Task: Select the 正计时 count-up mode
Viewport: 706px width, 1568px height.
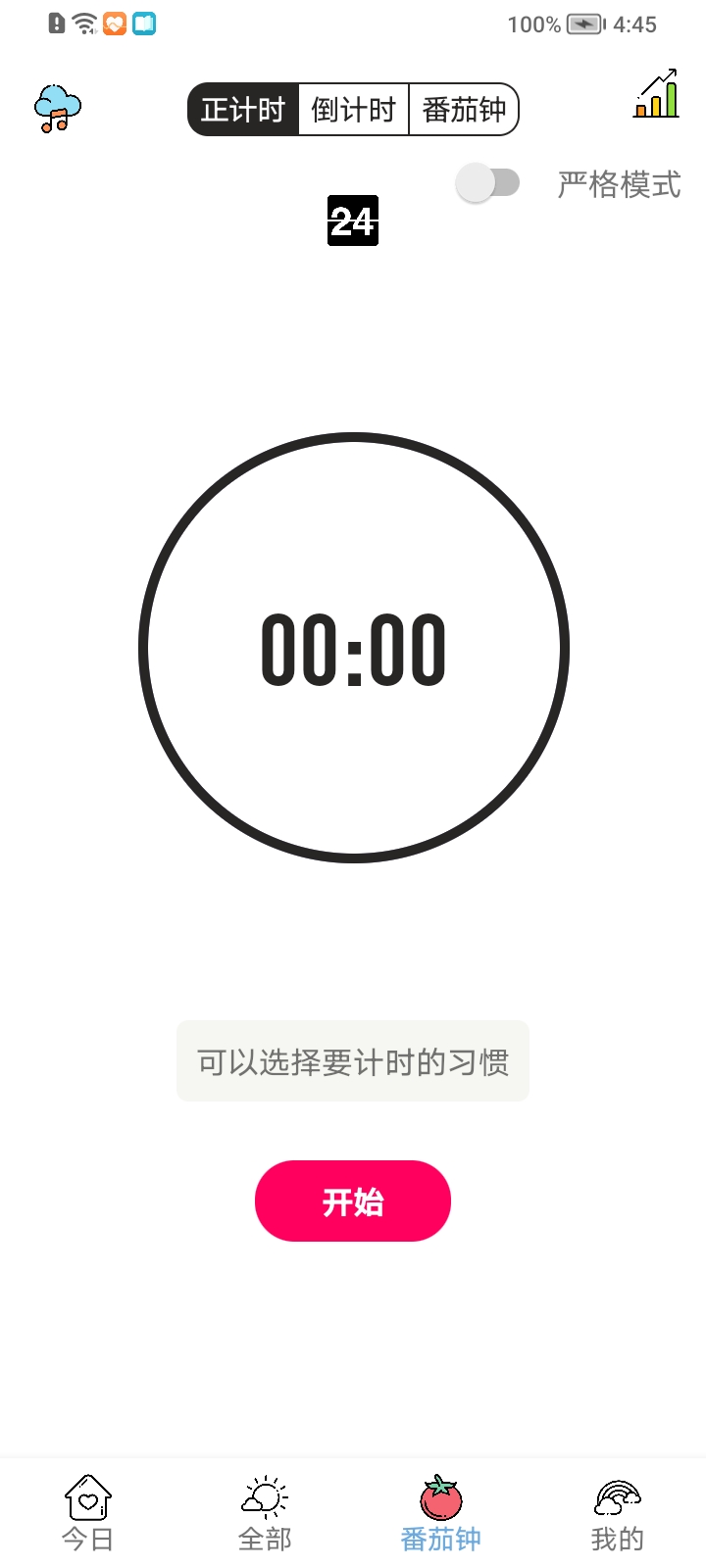Action: (x=243, y=110)
